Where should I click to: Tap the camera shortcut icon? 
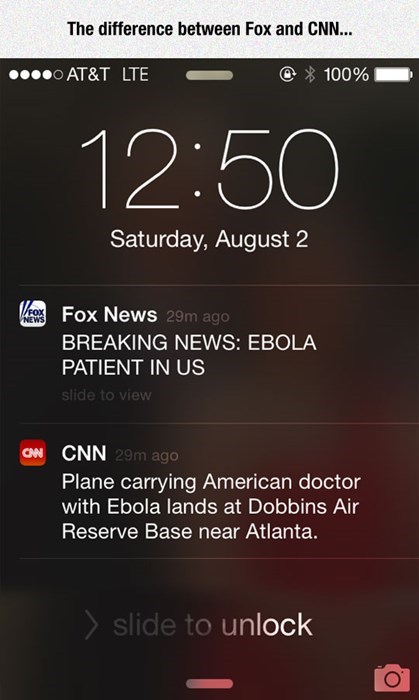point(392,678)
